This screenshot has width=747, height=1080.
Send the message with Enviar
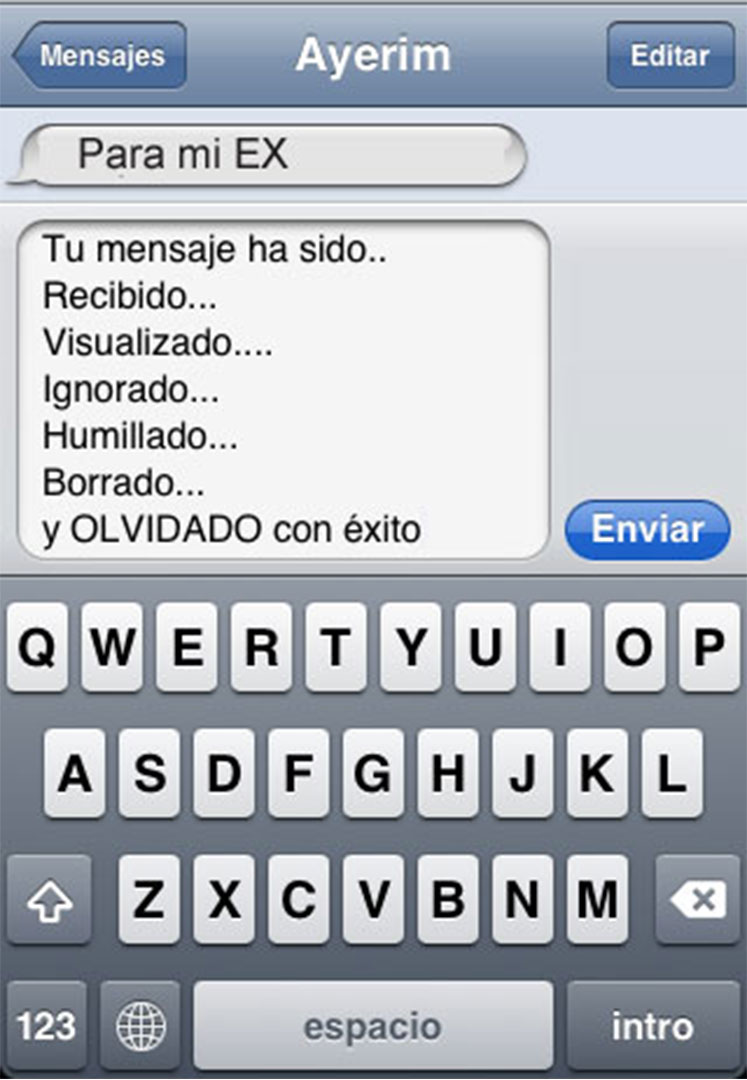[647, 529]
